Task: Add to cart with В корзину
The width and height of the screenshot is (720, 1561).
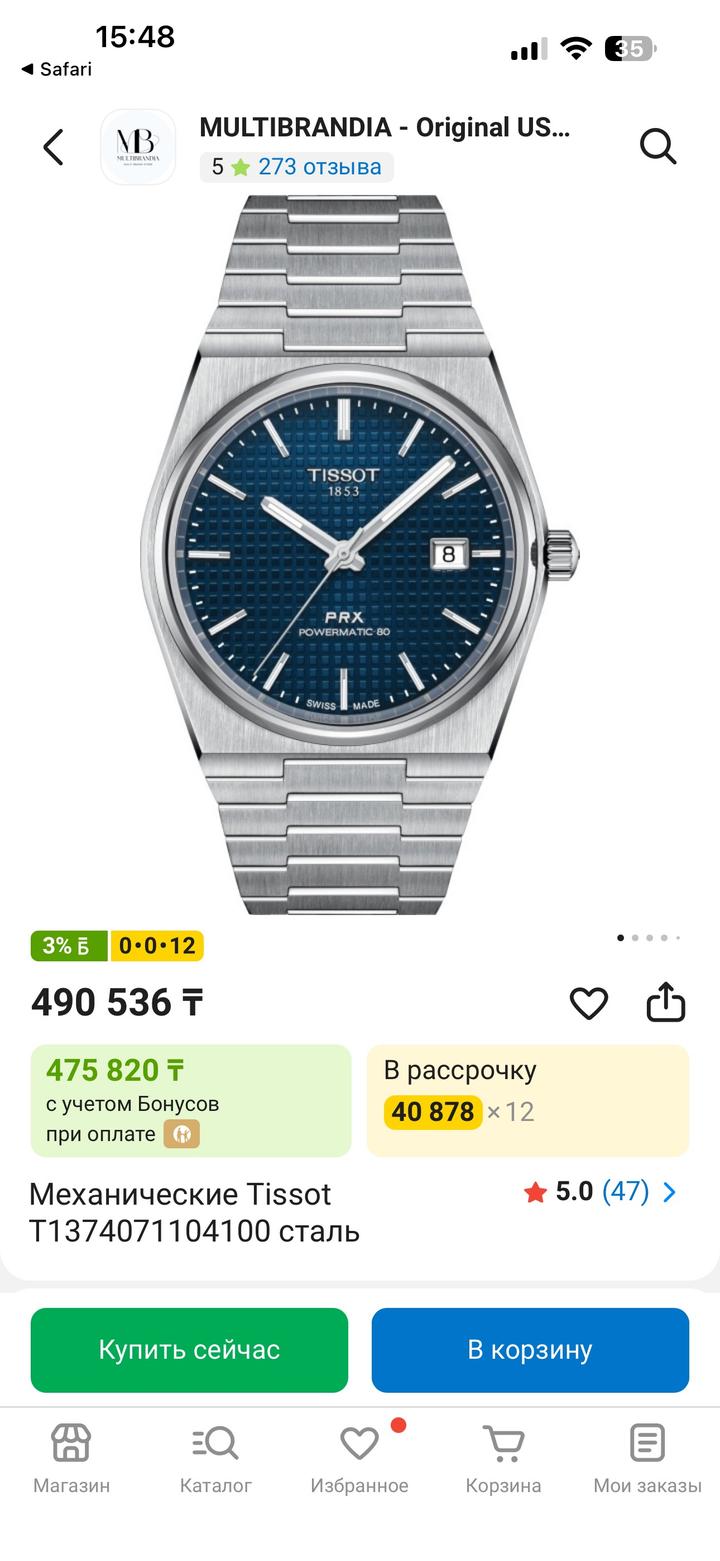Action: click(530, 1350)
